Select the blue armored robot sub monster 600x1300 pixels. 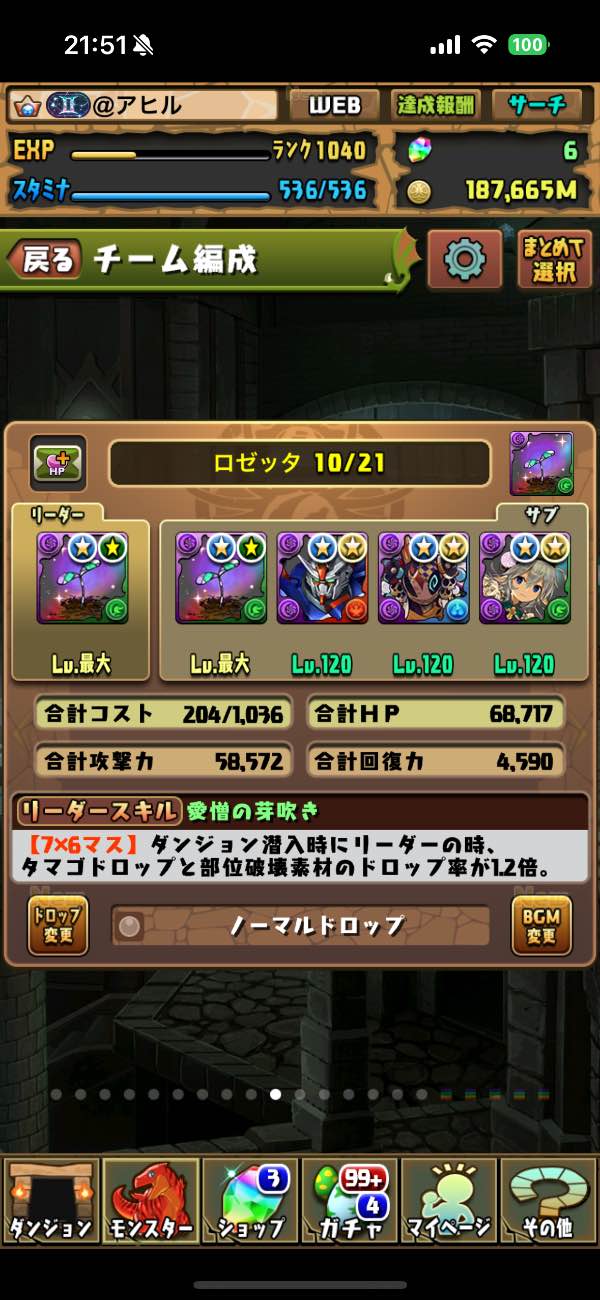(322, 578)
